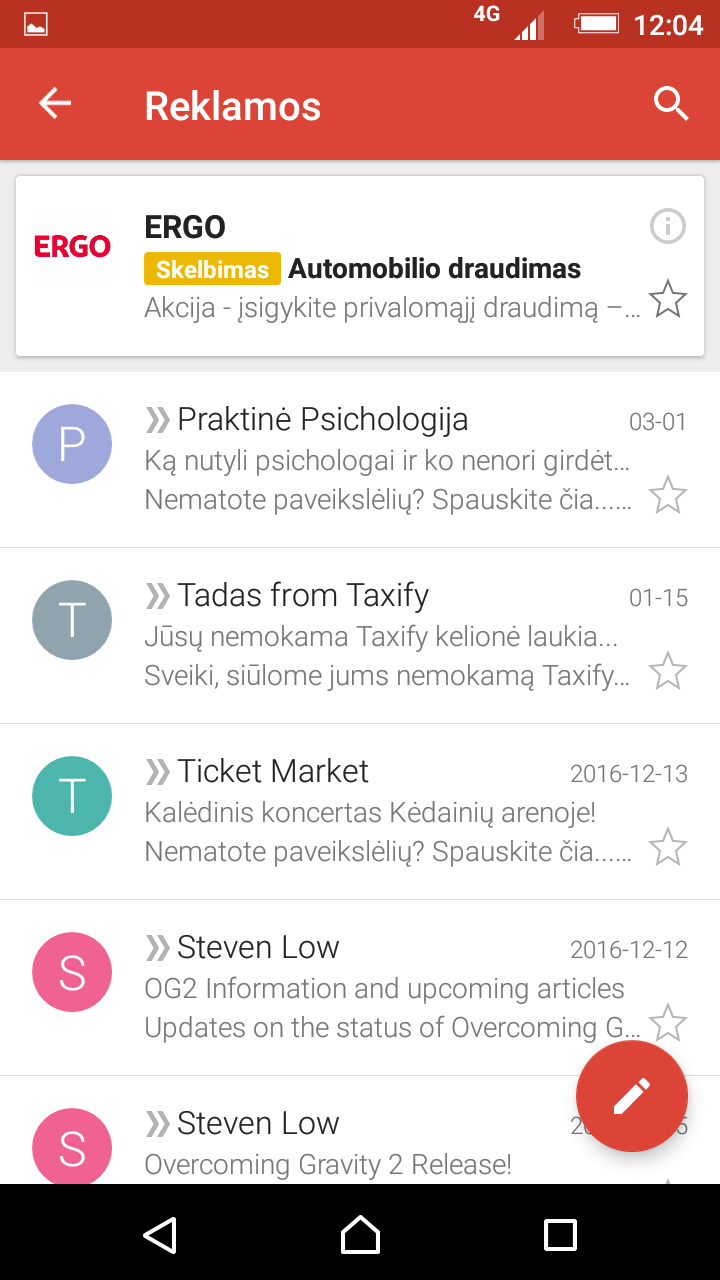Star the Taxify email

pos(668,672)
